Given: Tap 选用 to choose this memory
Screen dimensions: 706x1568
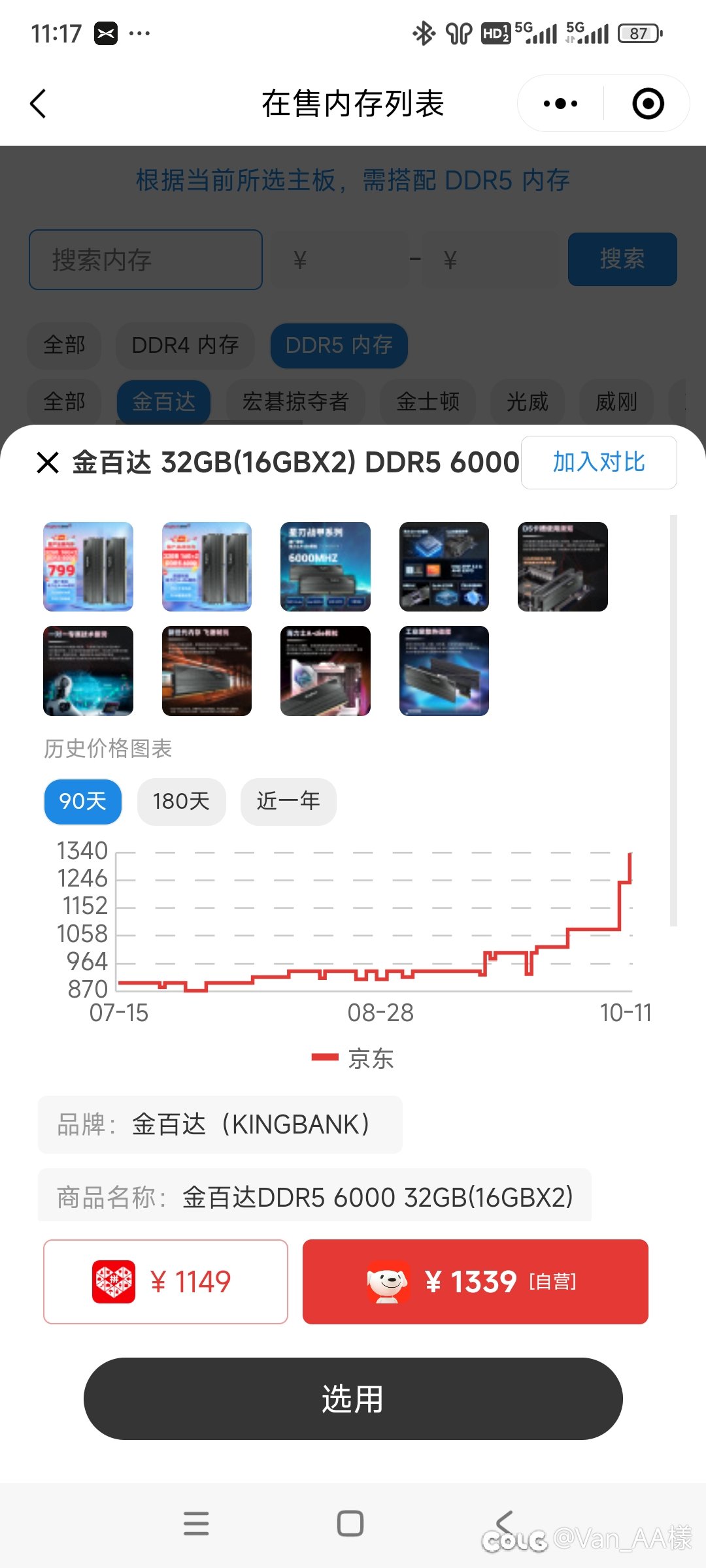Looking at the screenshot, I should [353, 1399].
